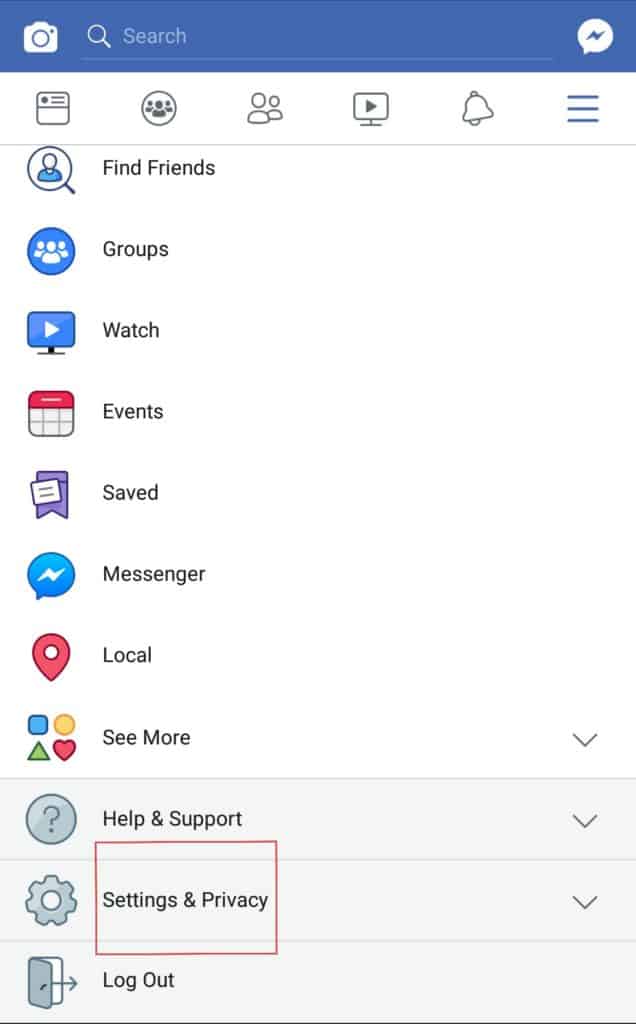Tap Log Out
636x1024 pixels.
pos(138,981)
